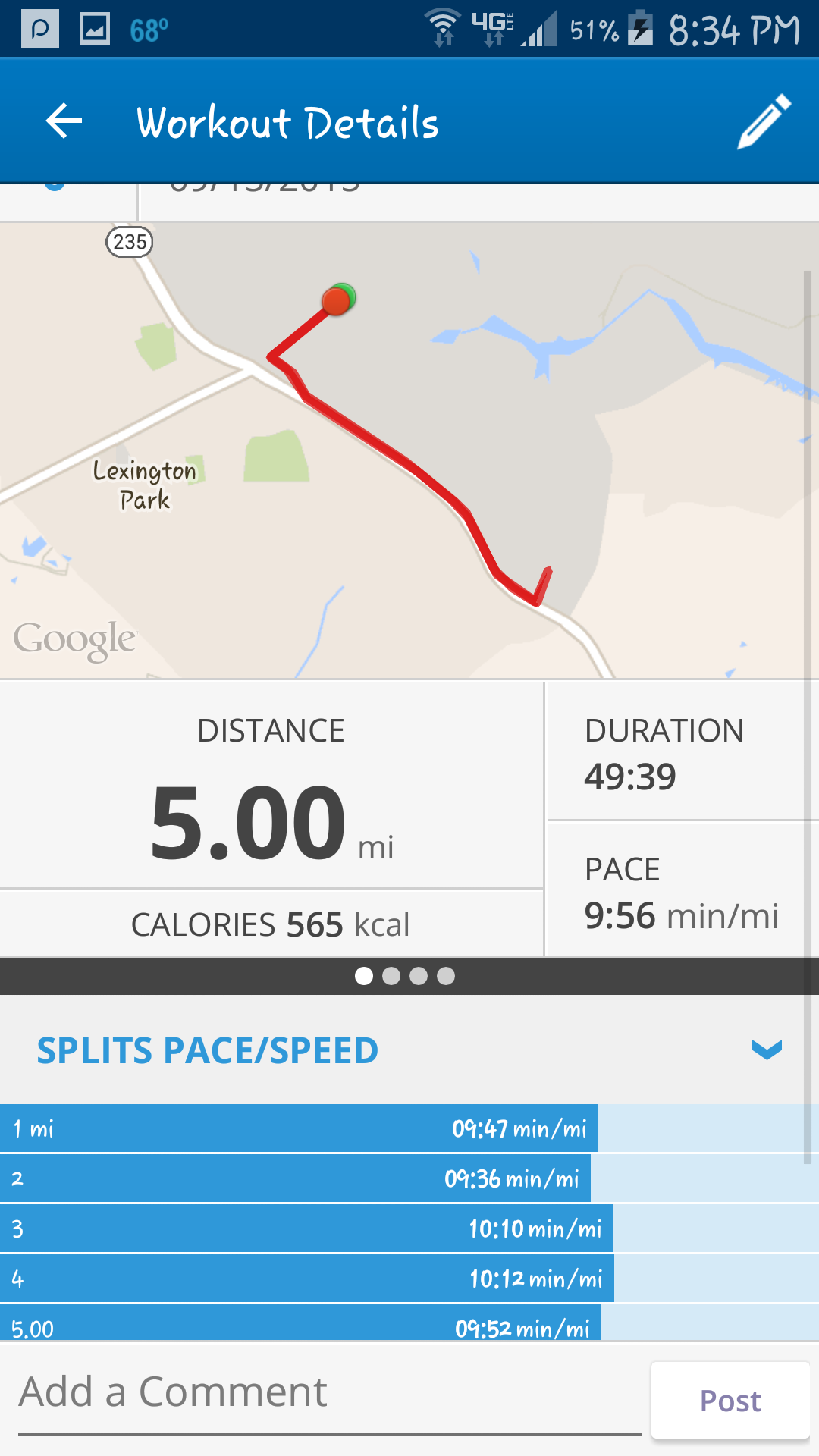Viewport: 819px width, 1456px height.
Task: Collapse the Splits Pace/Speed section
Action: 766,1050
